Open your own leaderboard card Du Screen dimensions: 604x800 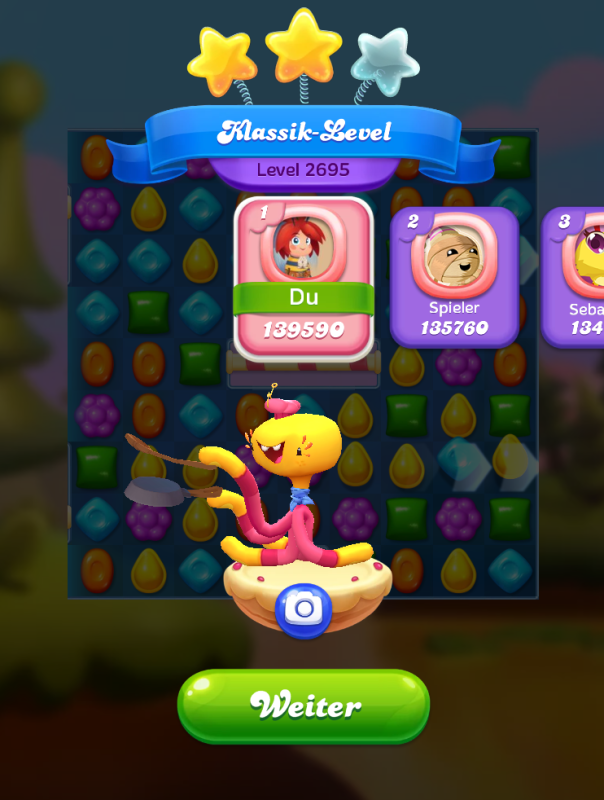tap(303, 276)
